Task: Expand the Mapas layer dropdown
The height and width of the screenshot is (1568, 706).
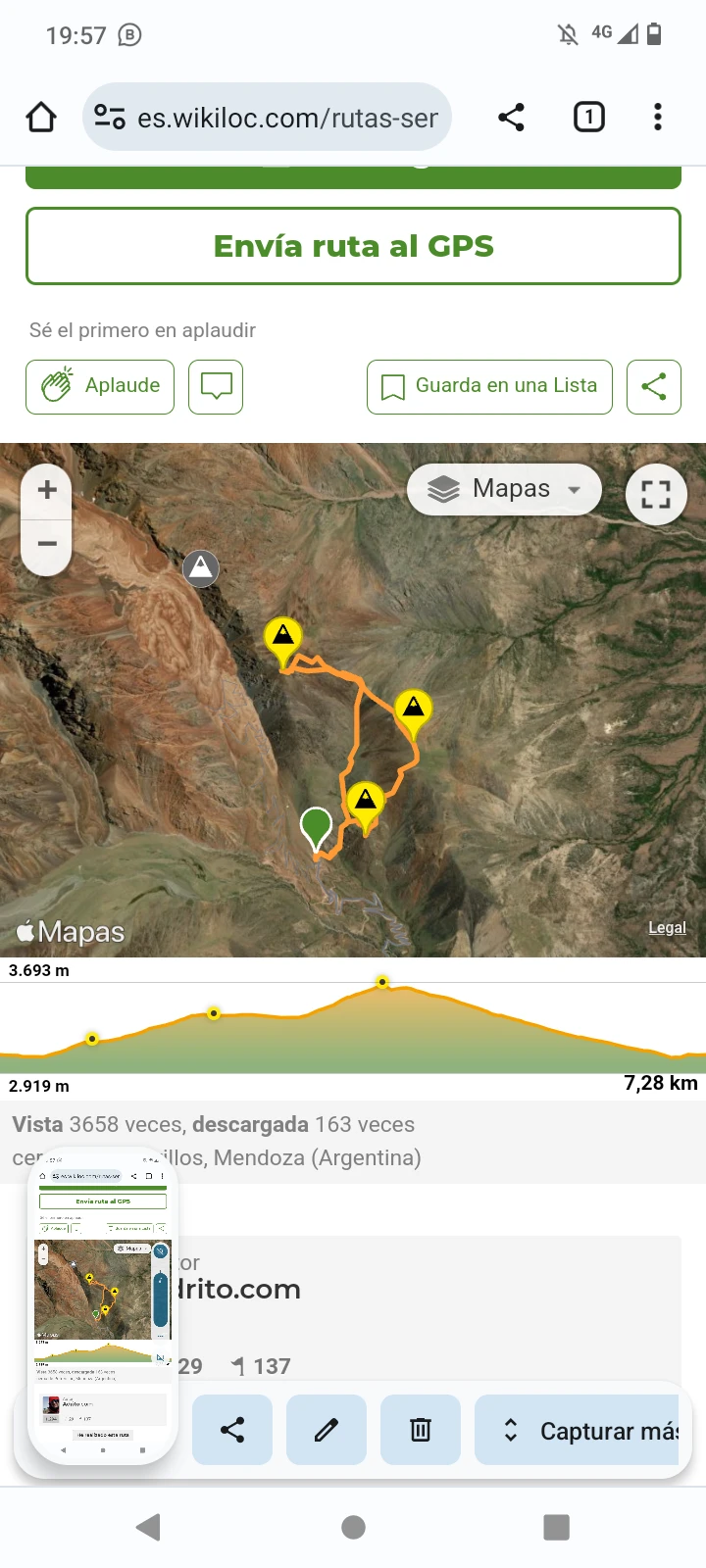Action: 505,489
